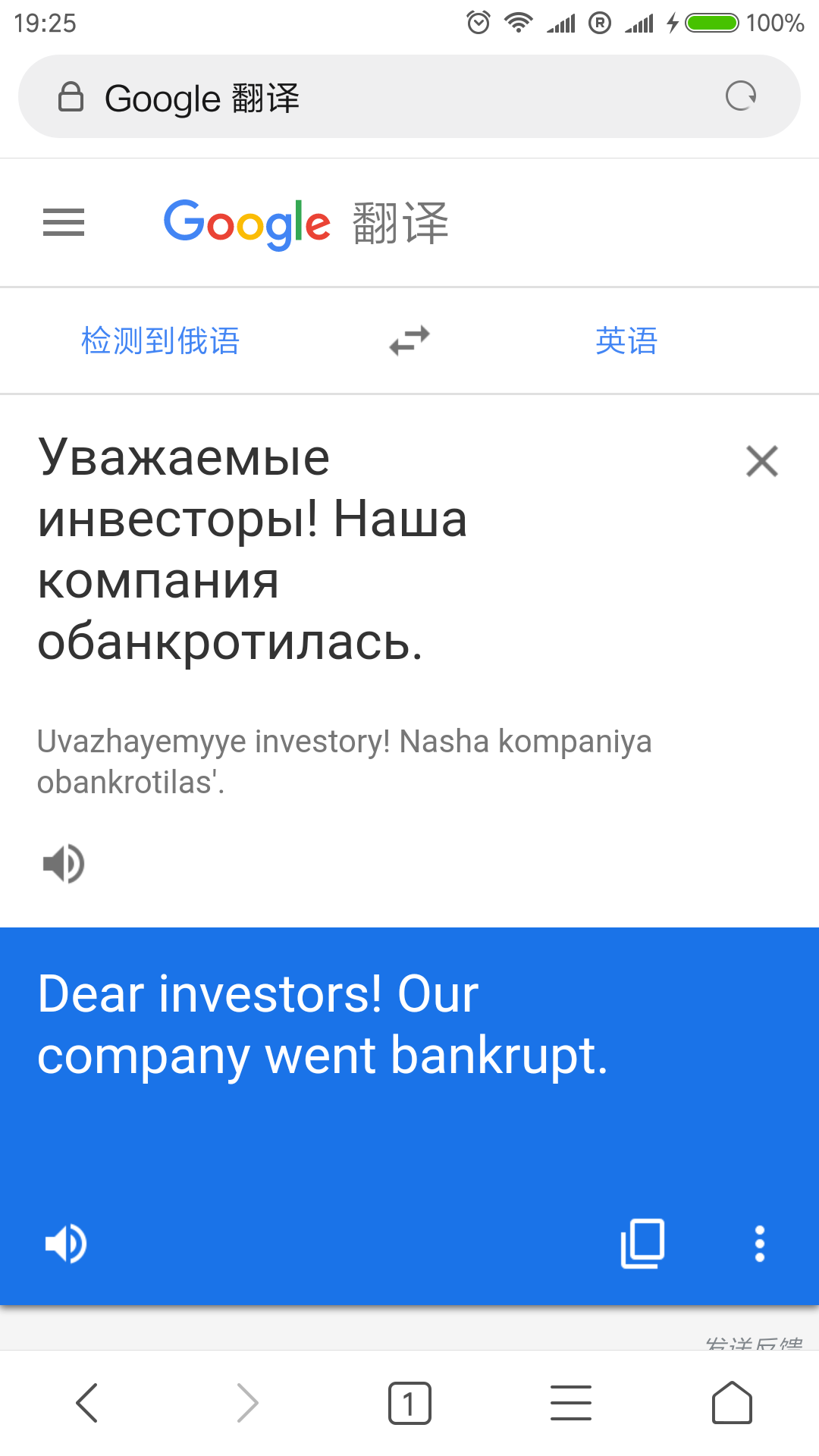The image size is (819, 1456).
Task: Clear the Russian source text
Action: 761,461
